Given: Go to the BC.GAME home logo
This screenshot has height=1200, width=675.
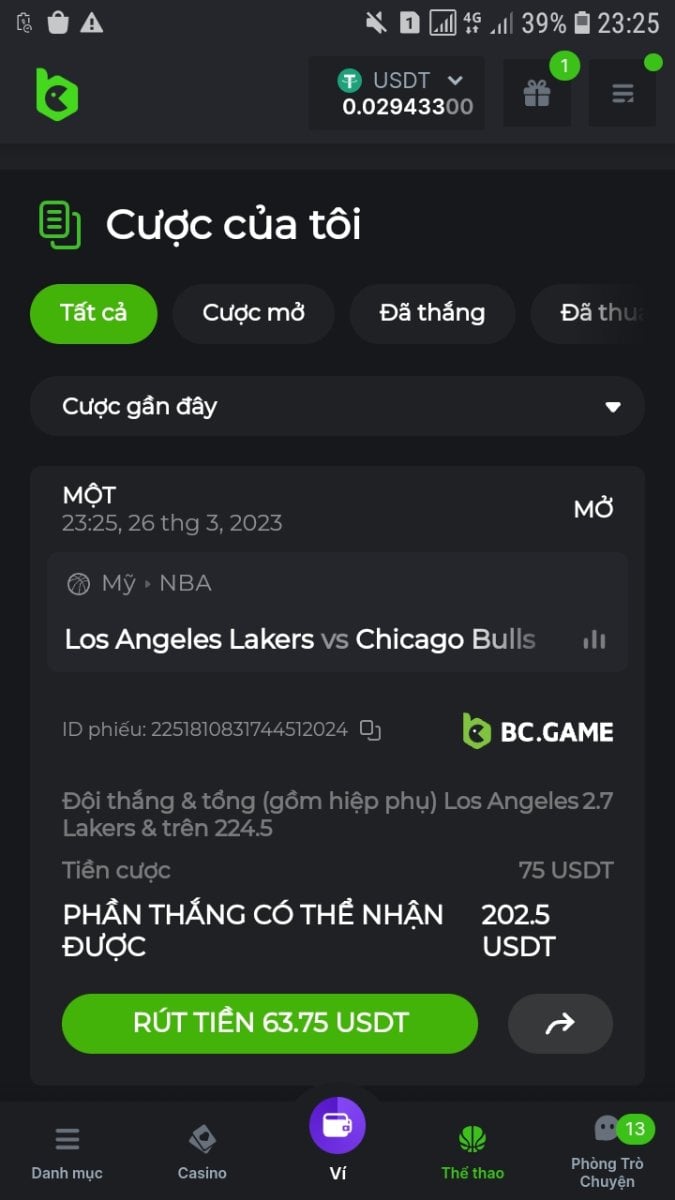Looking at the screenshot, I should (x=57, y=94).
